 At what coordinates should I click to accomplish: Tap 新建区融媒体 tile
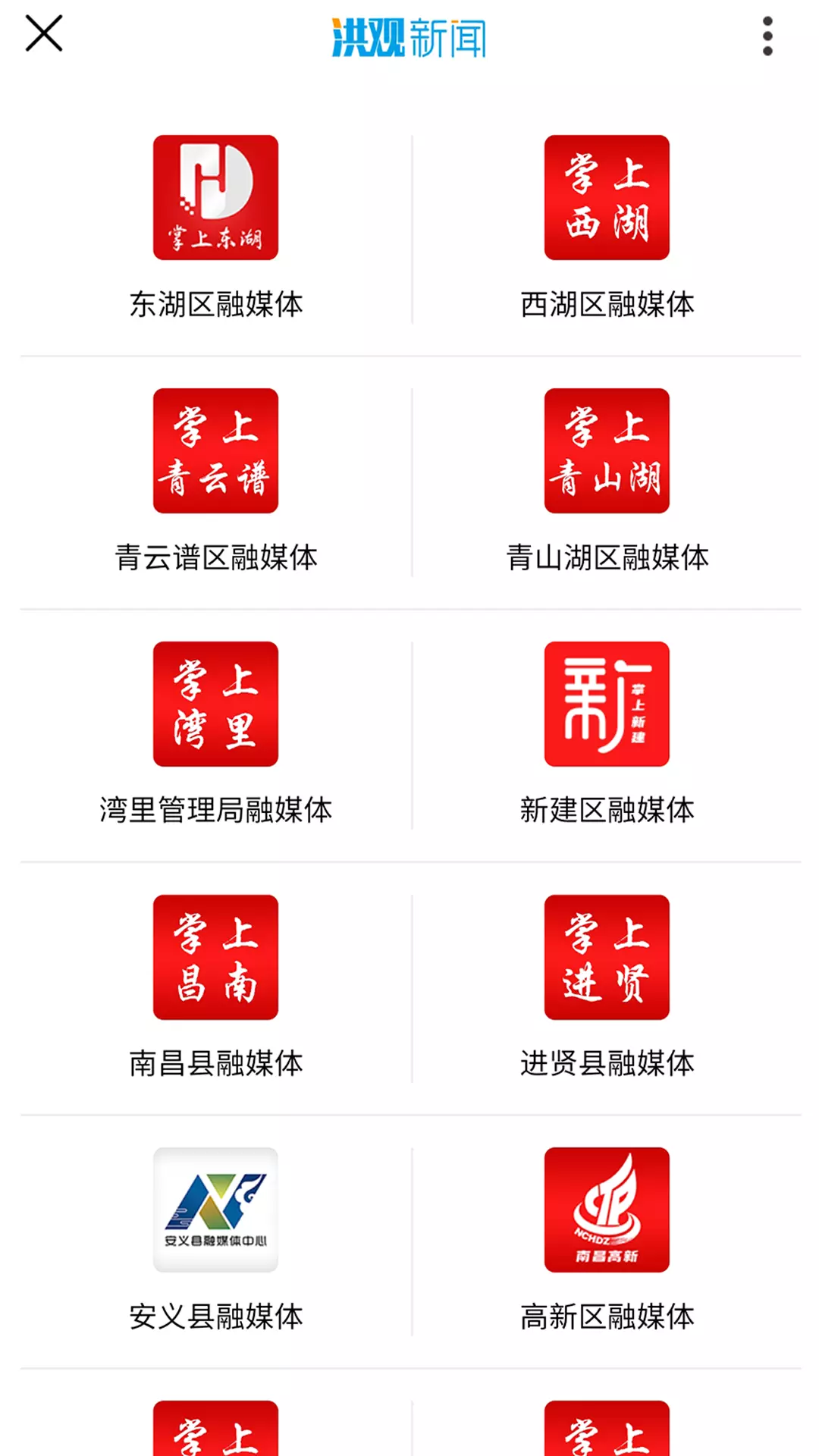click(x=607, y=735)
